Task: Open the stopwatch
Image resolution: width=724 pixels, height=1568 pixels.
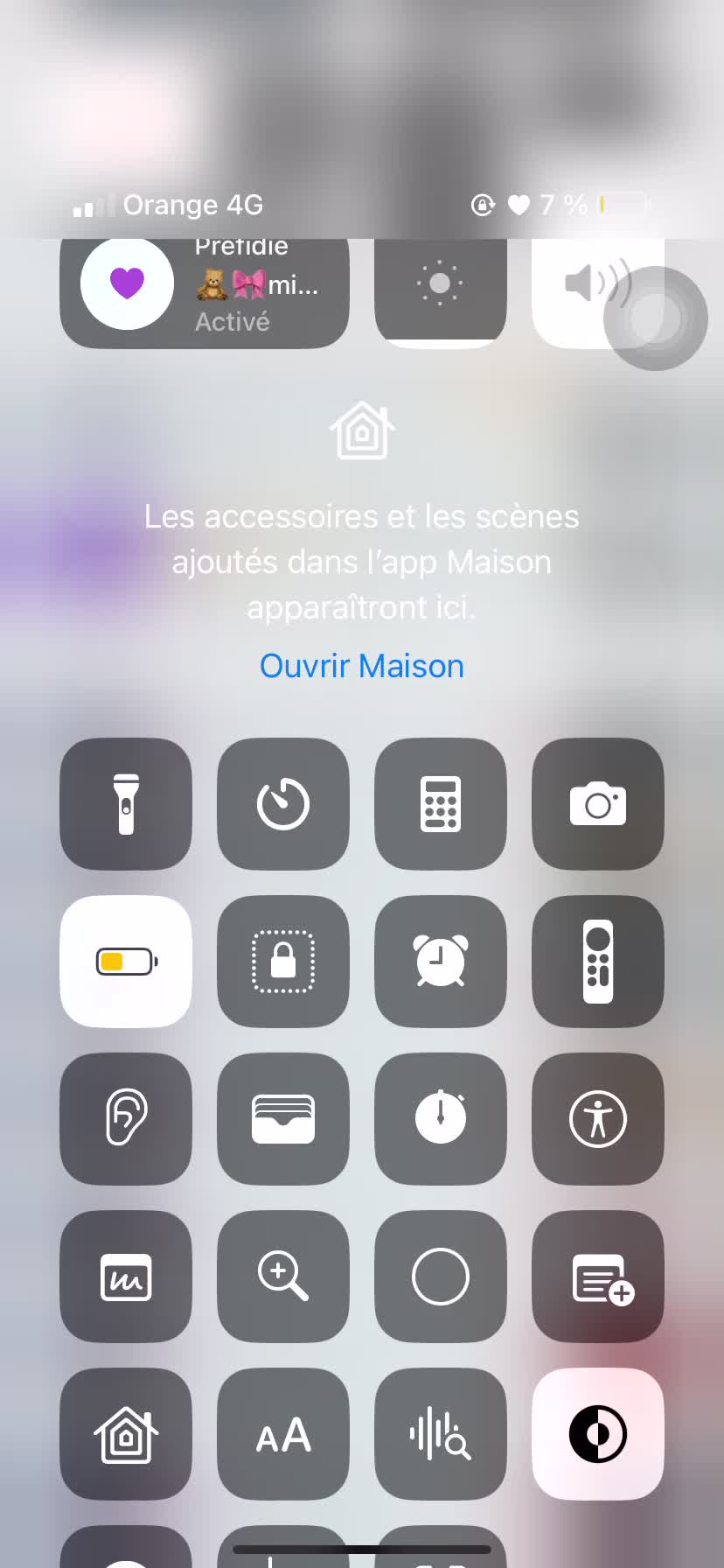Action: (441, 1119)
